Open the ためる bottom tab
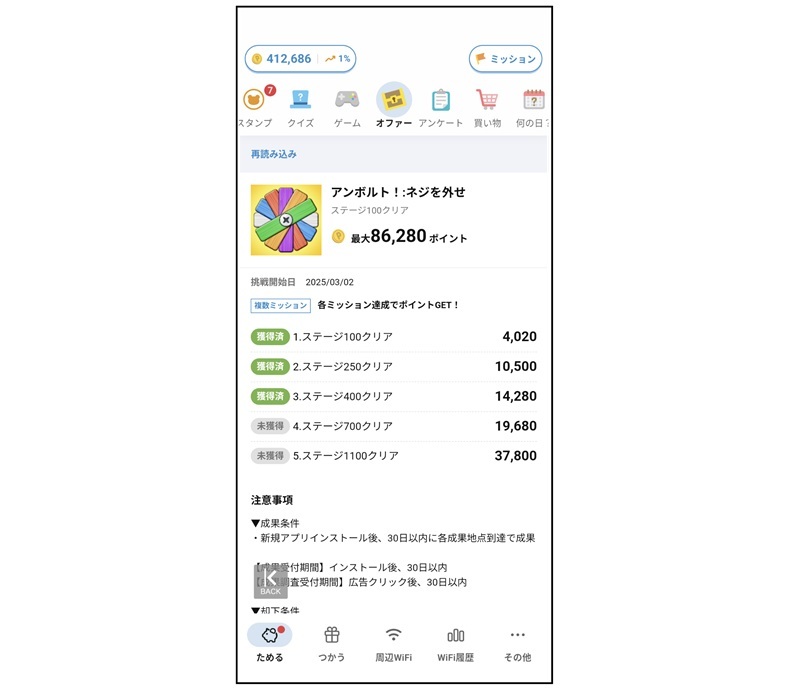 (269, 644)
